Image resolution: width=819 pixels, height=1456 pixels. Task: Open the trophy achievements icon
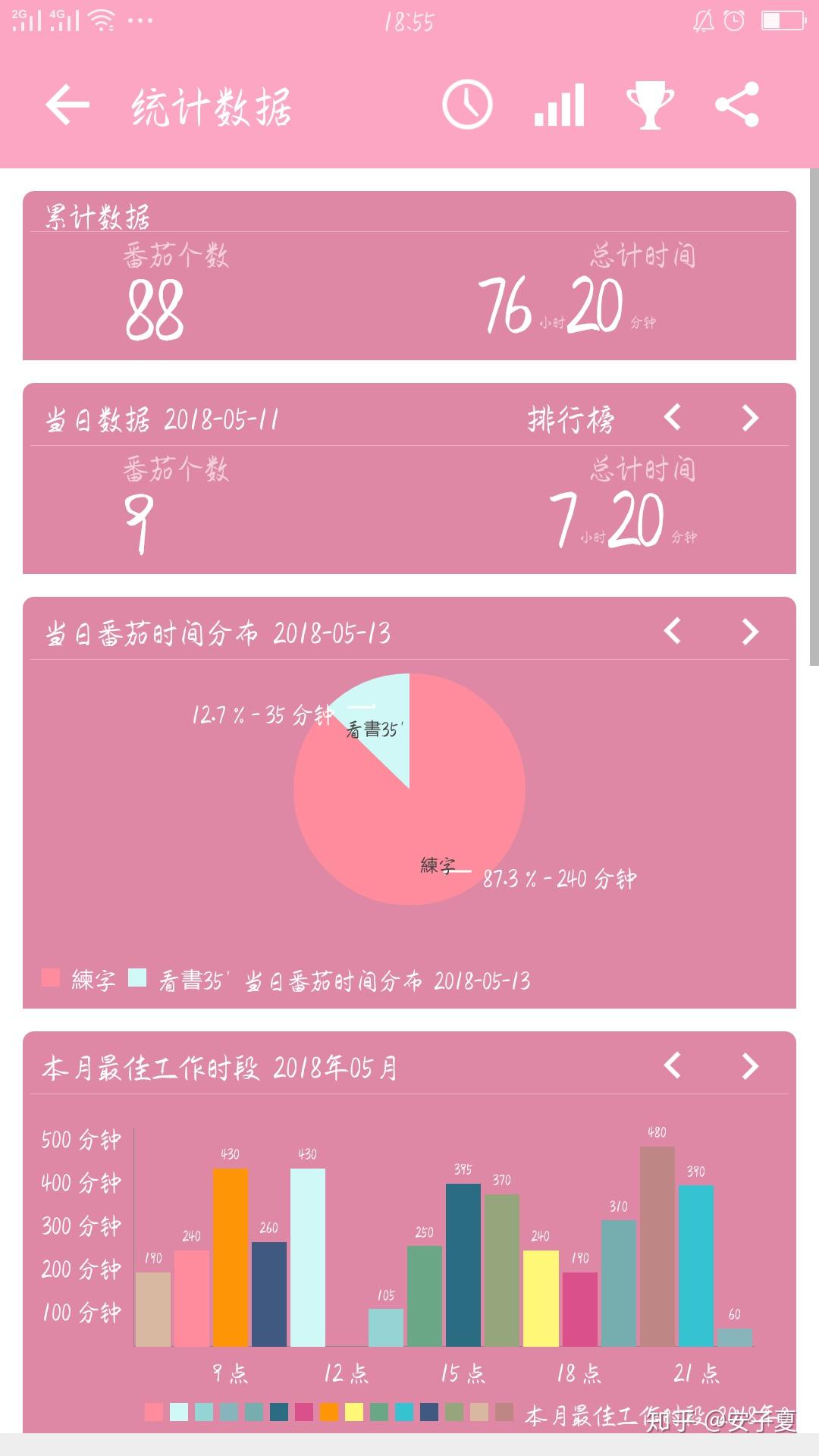point(650,105)
